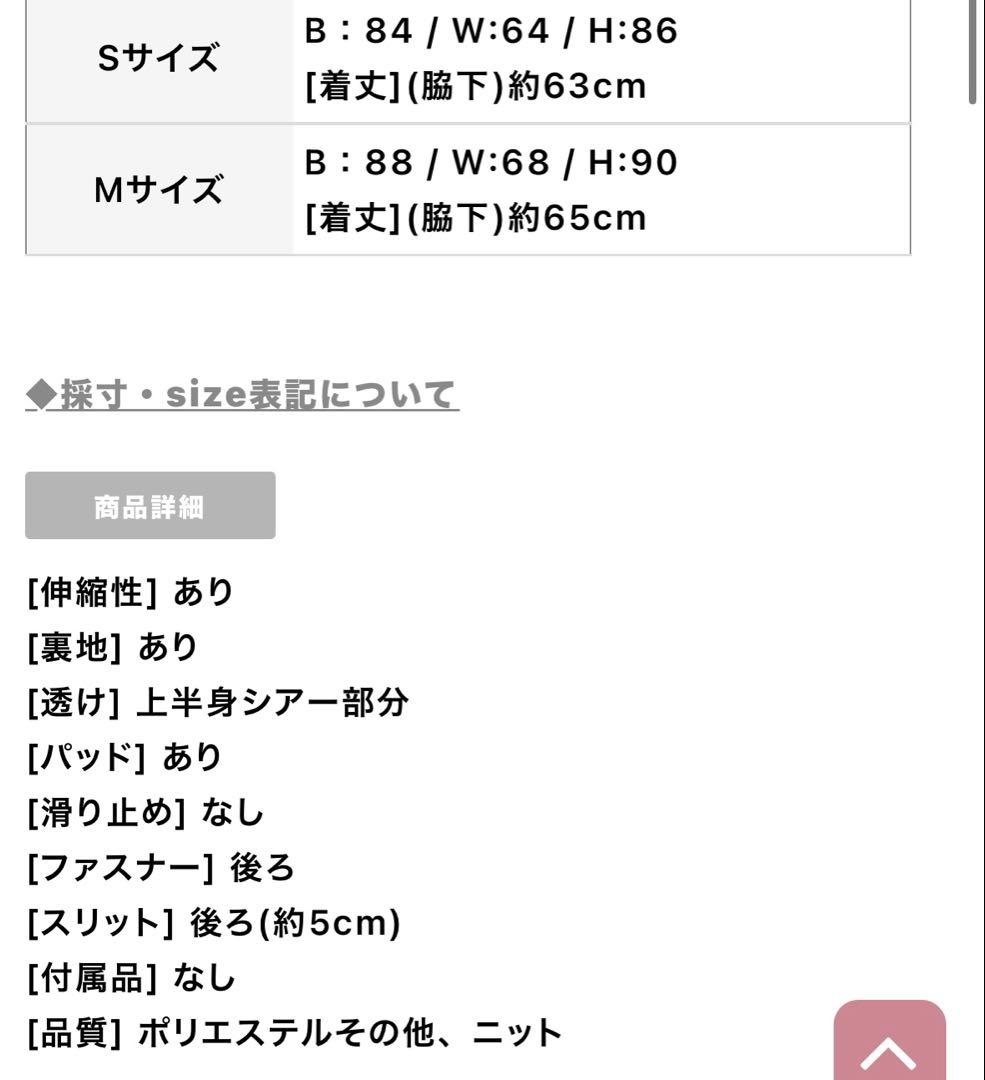
Task: Open the 採寸・size表記について link
Action: [x=240, y=394]
